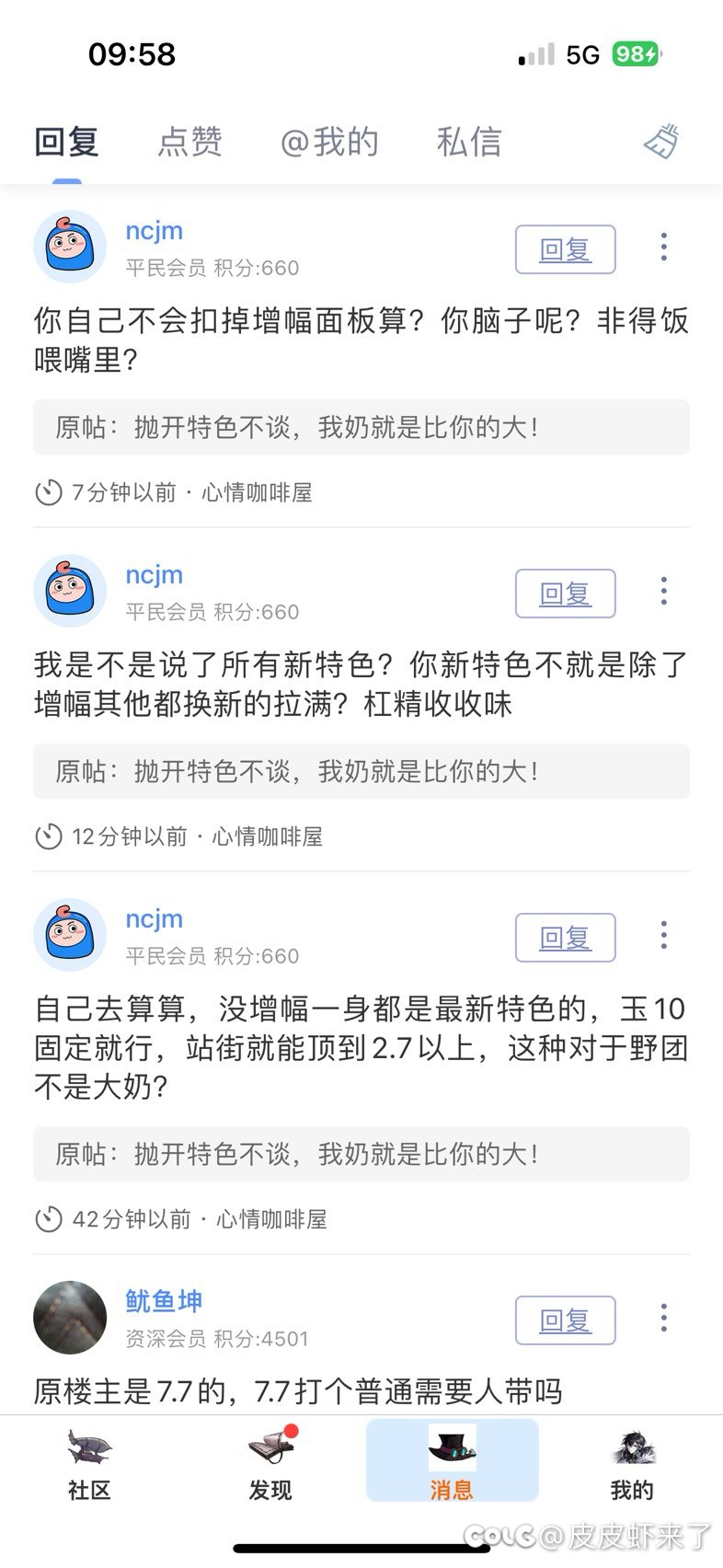Tap the home indicator bar at screen bottom
The image size is (723, 1568).
[361, 1549]
